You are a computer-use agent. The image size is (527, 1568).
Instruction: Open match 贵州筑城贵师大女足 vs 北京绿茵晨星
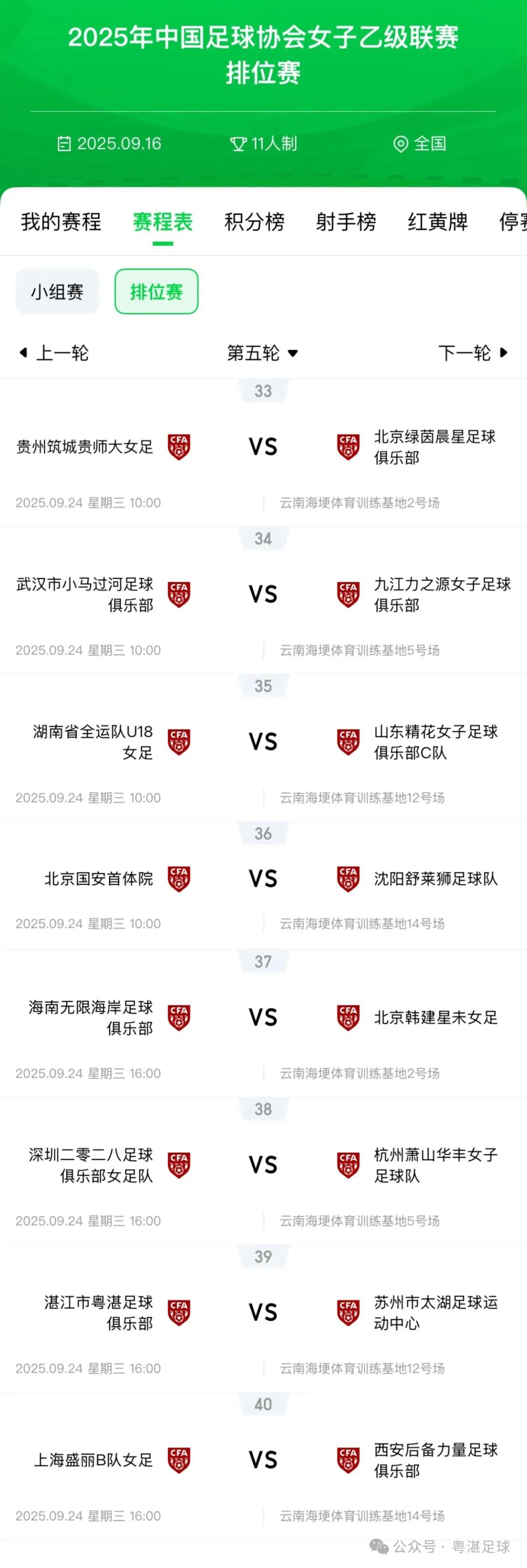click(x=263, y=447)
